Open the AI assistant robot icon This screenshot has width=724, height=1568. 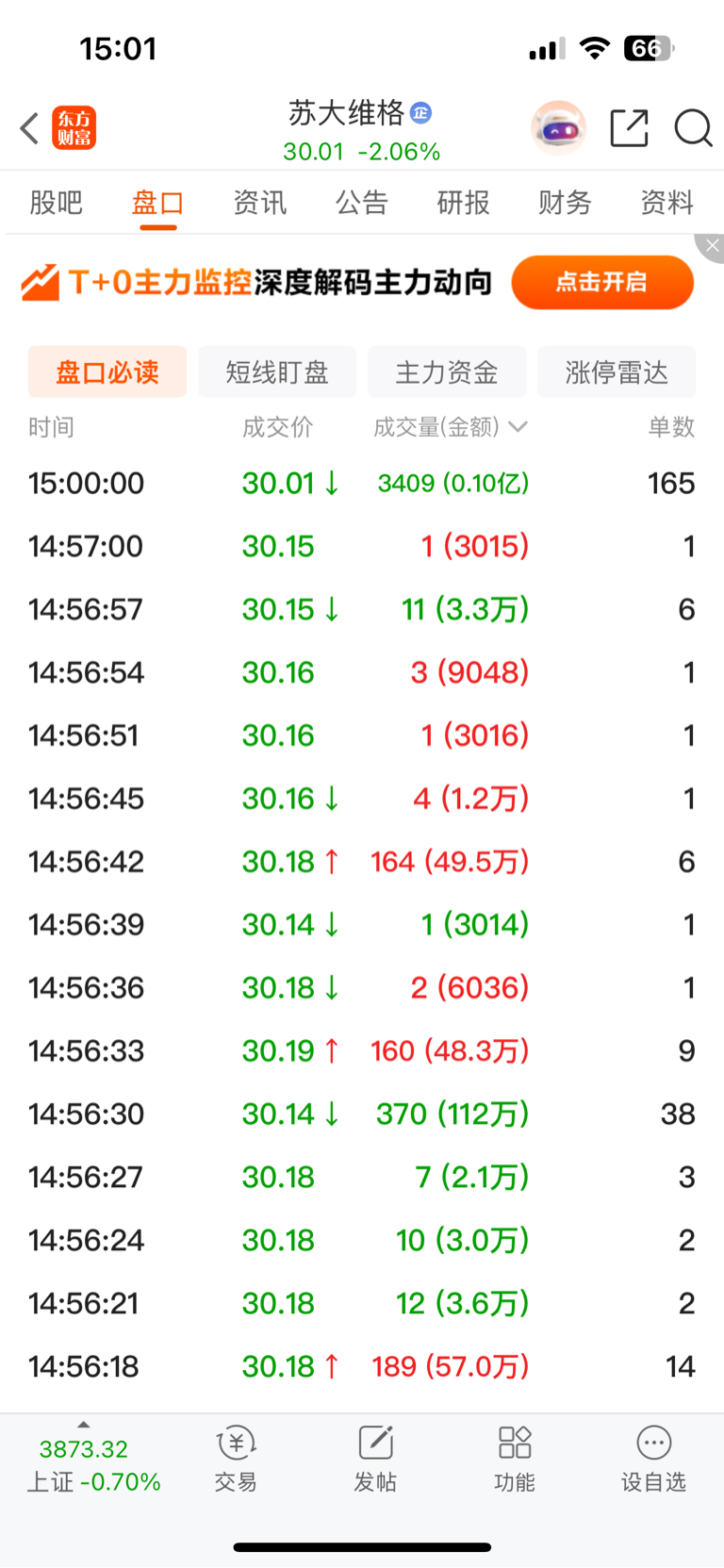[558, 127]
